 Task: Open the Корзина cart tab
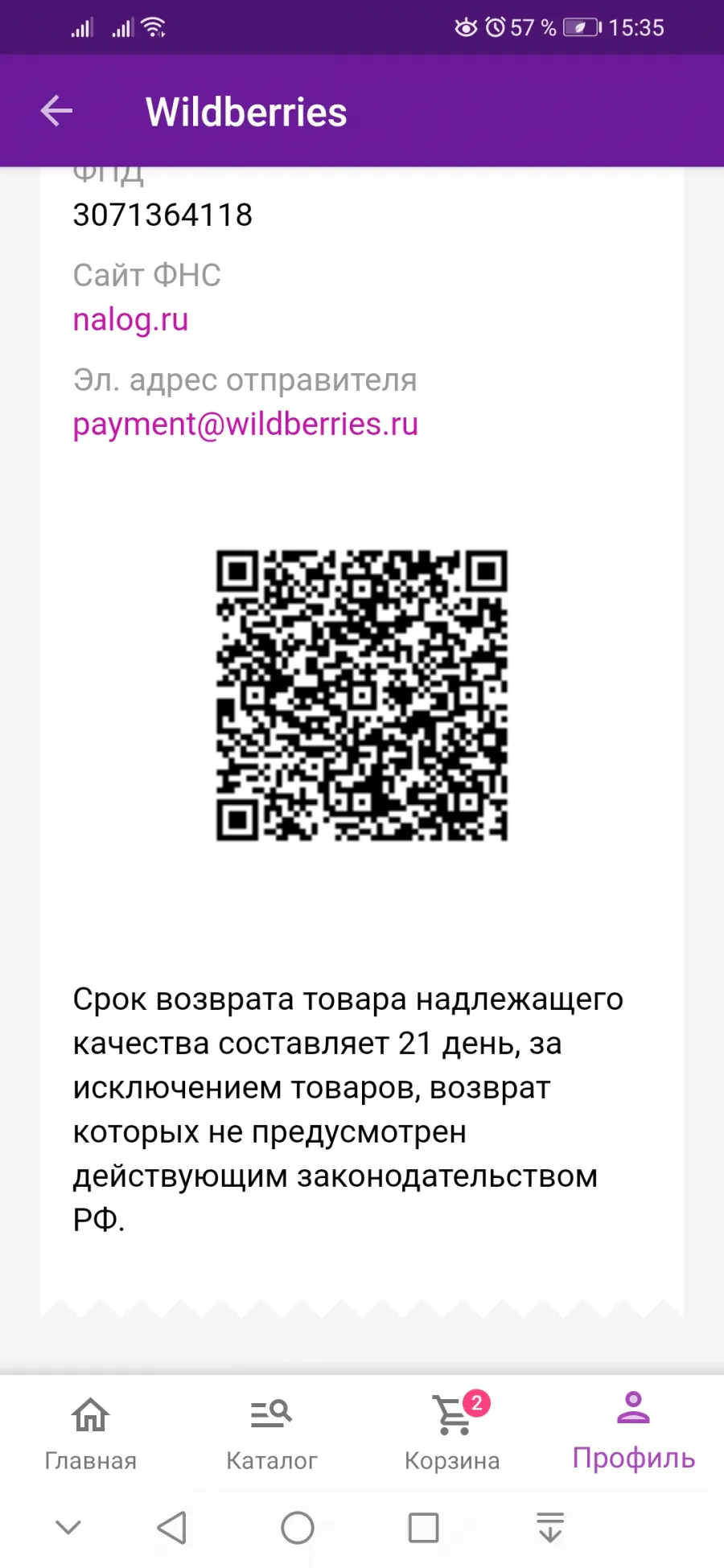click(x=452, y=1432)
